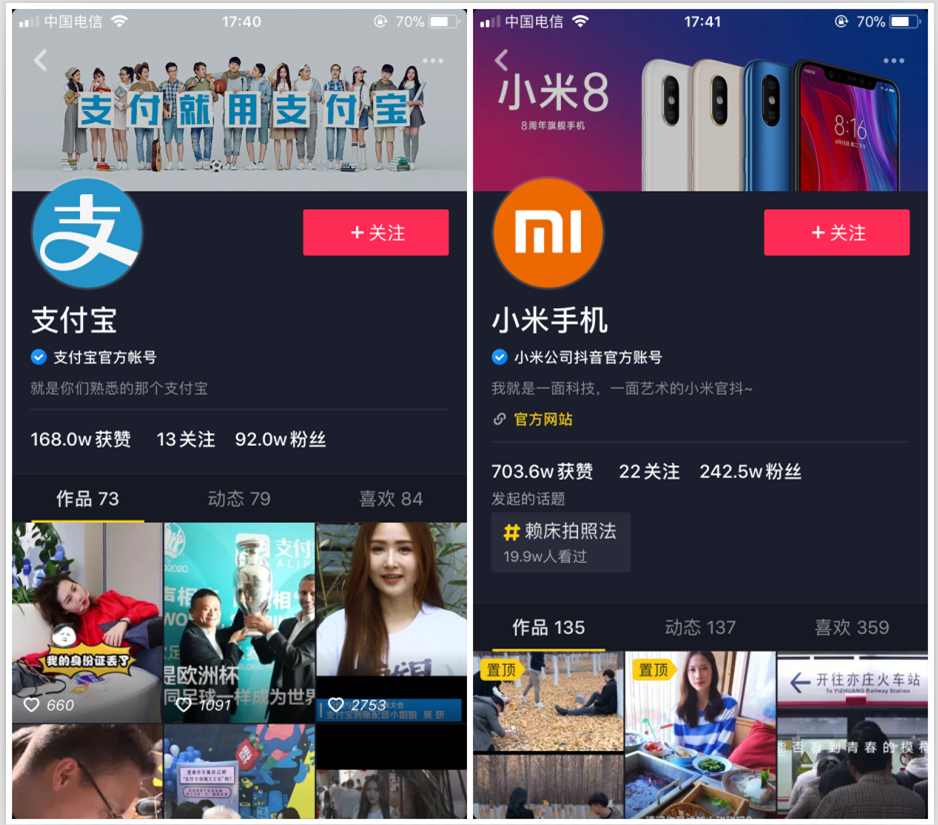Open the 亦庄火车站 video on 小米手机

click(x=851, y=735)
